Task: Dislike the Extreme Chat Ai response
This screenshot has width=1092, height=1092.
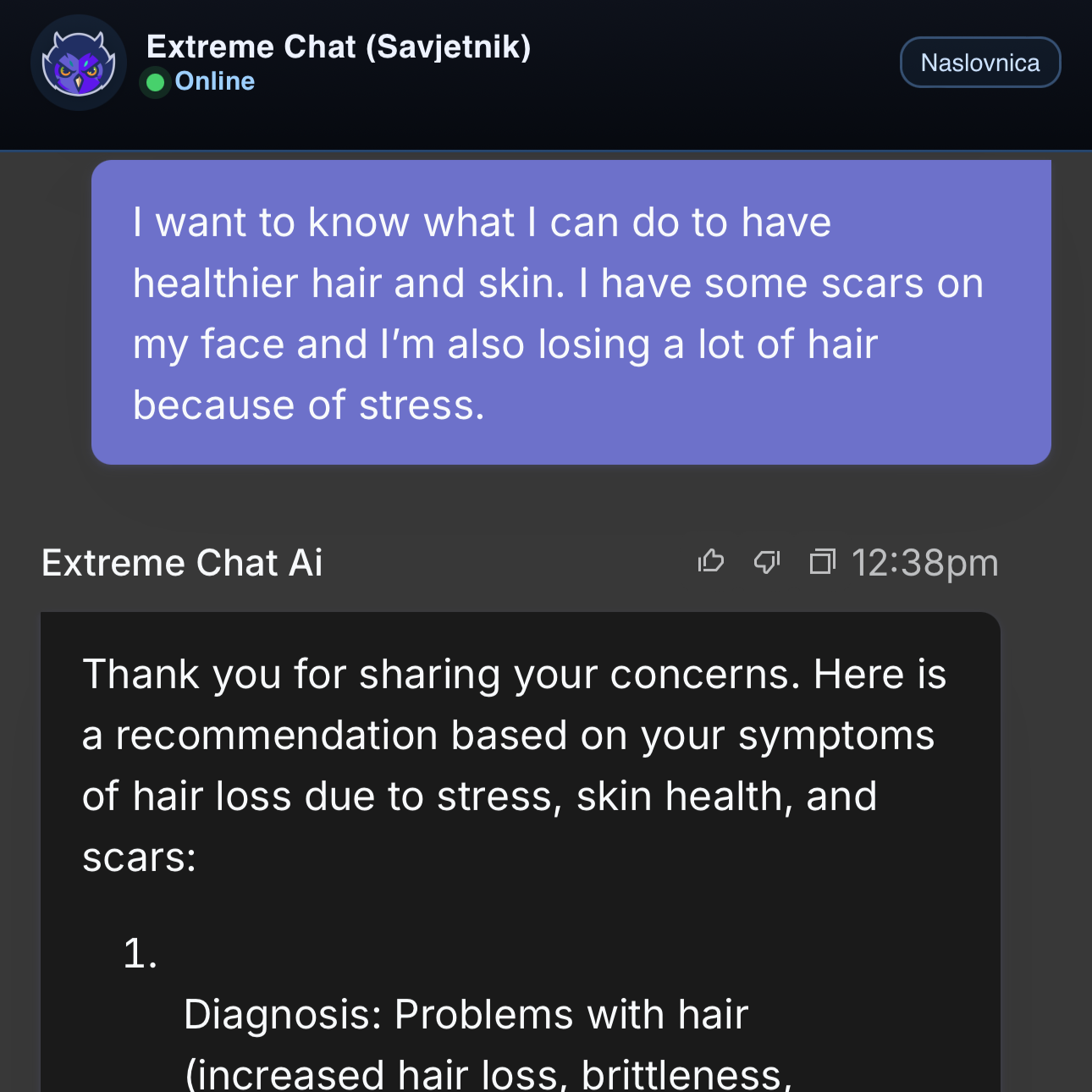Action: pos(766,561)
